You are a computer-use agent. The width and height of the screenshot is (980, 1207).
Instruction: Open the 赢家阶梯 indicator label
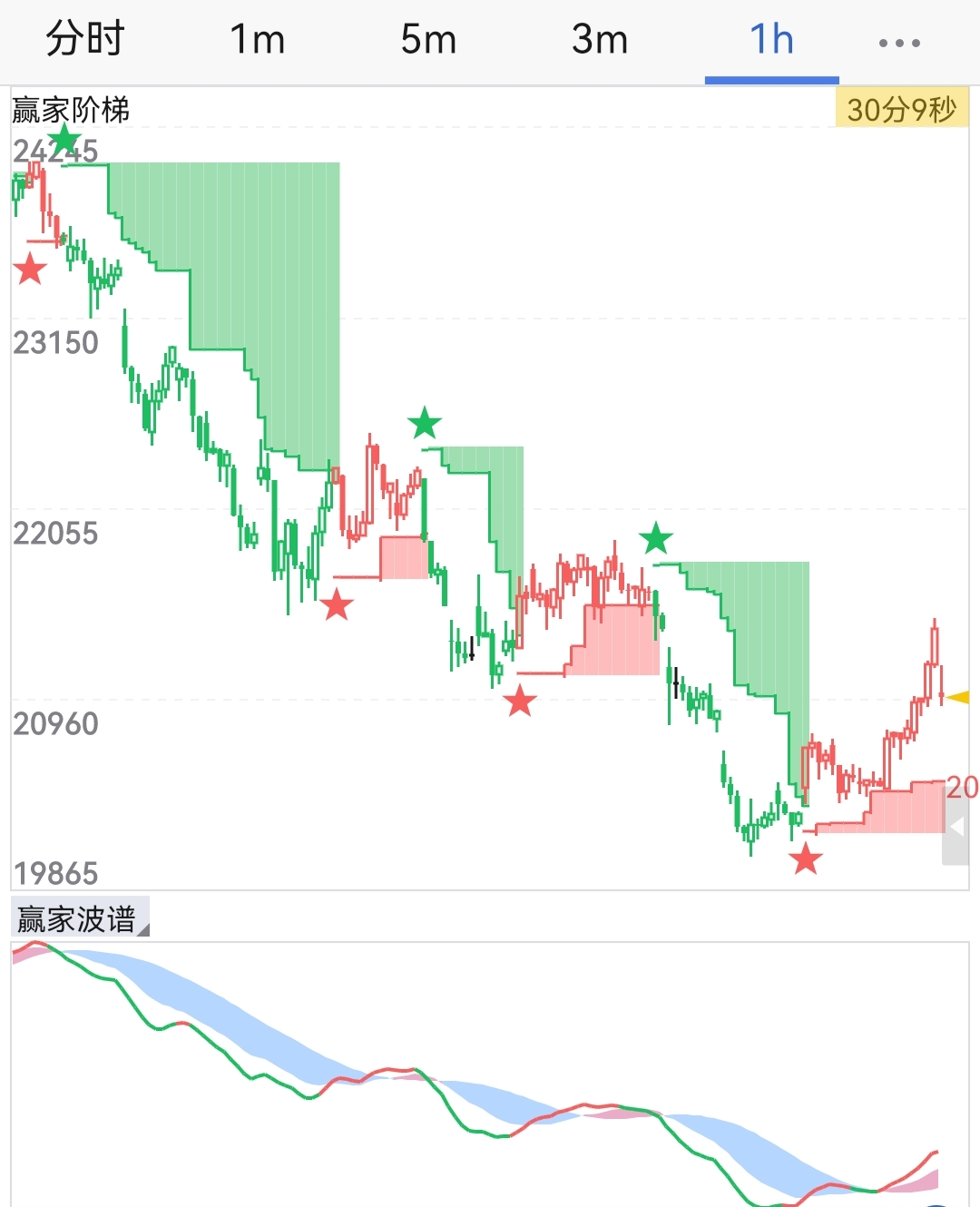click(x=71, y=110)
